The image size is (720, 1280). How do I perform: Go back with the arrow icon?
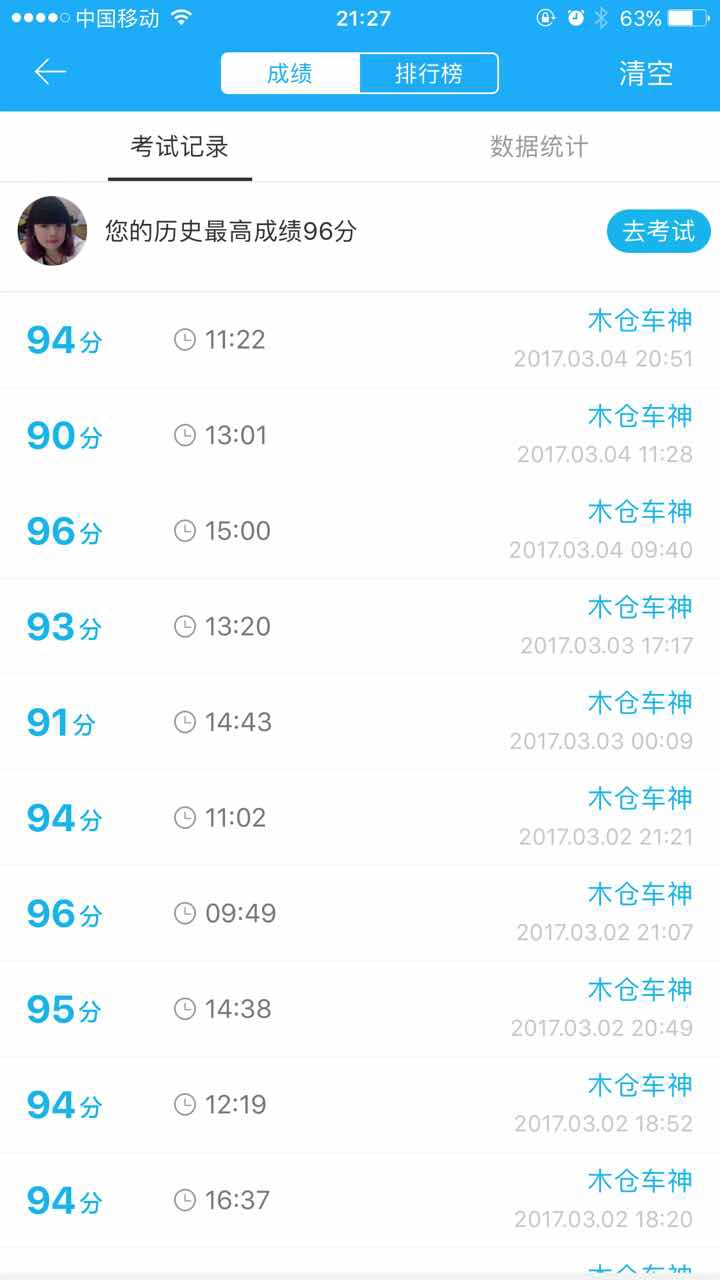(50, 72)
